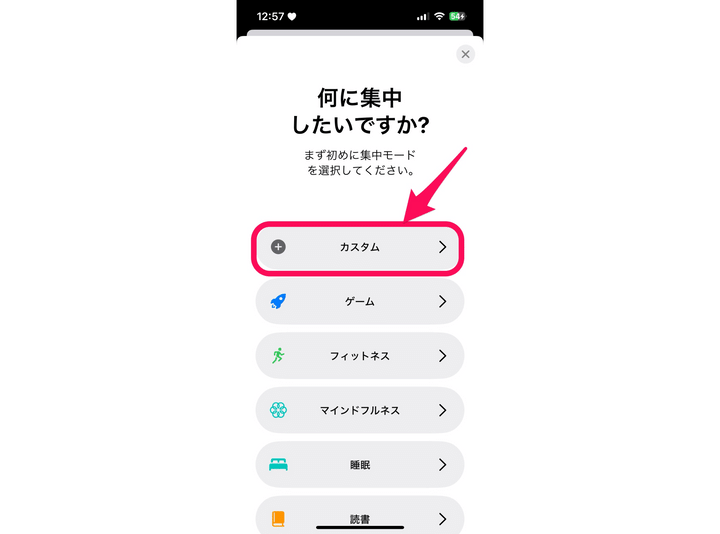Close the Focus selection sheet

(x=465, y=55)
